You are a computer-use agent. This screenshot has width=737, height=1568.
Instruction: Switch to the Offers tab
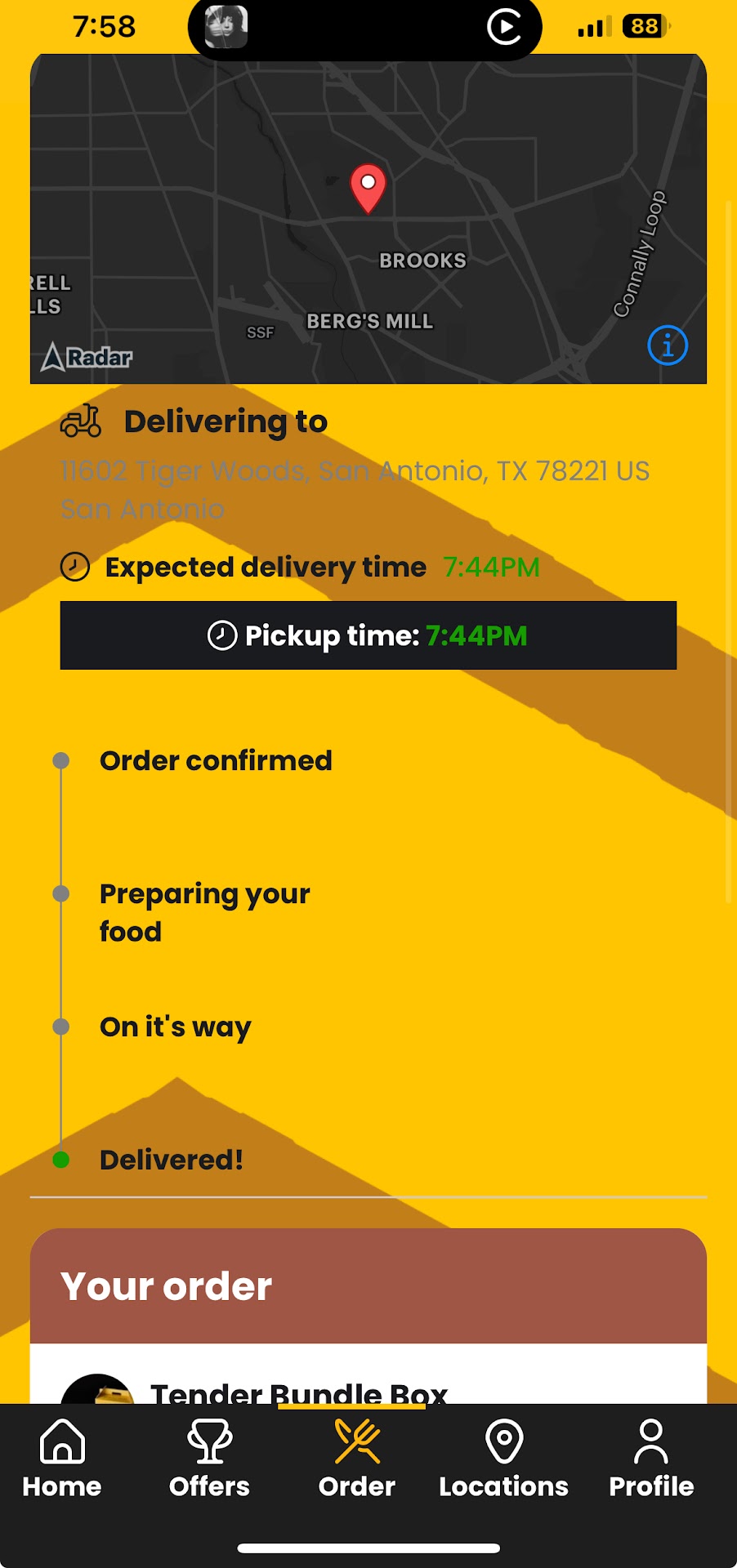(209, 1459)
